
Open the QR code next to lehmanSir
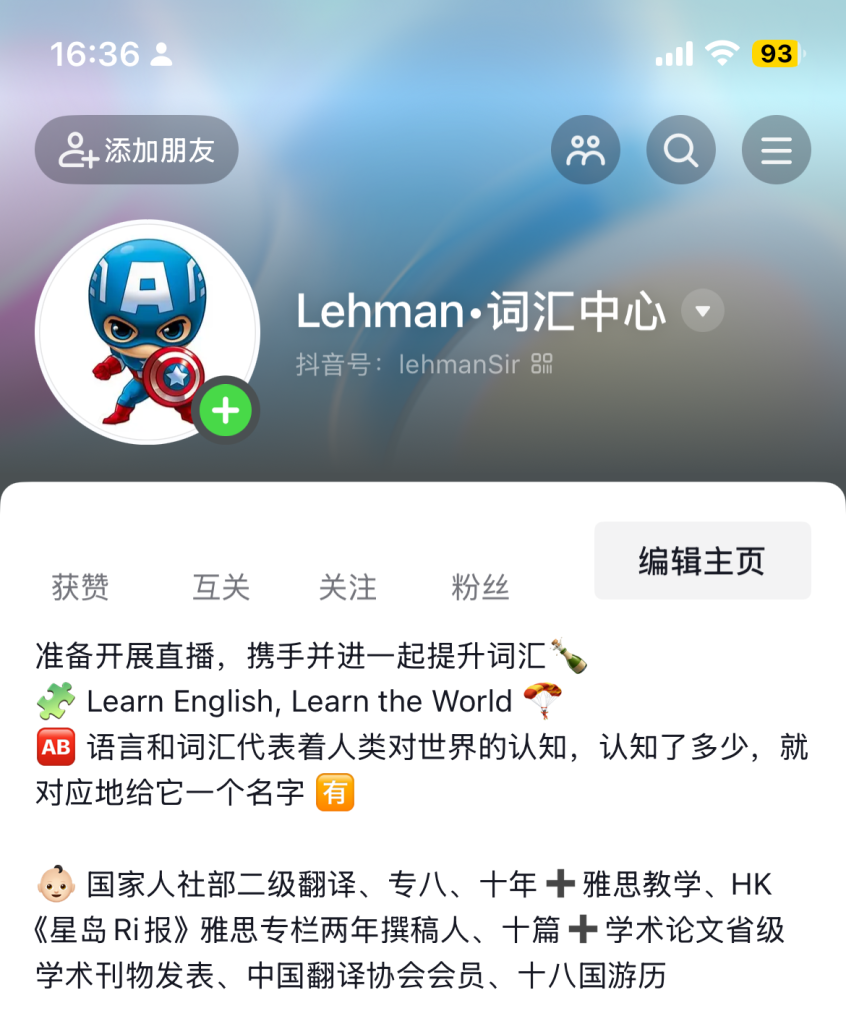pos(542,364)
